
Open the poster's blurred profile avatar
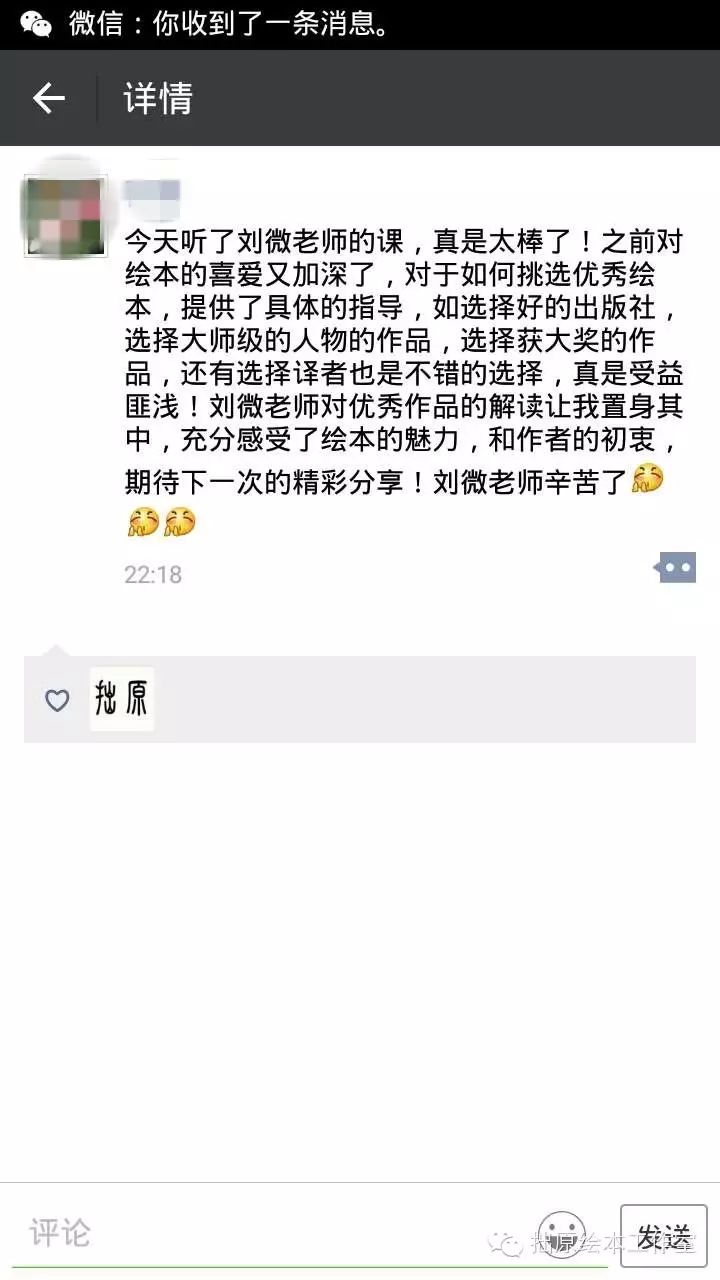coord(65,215)
